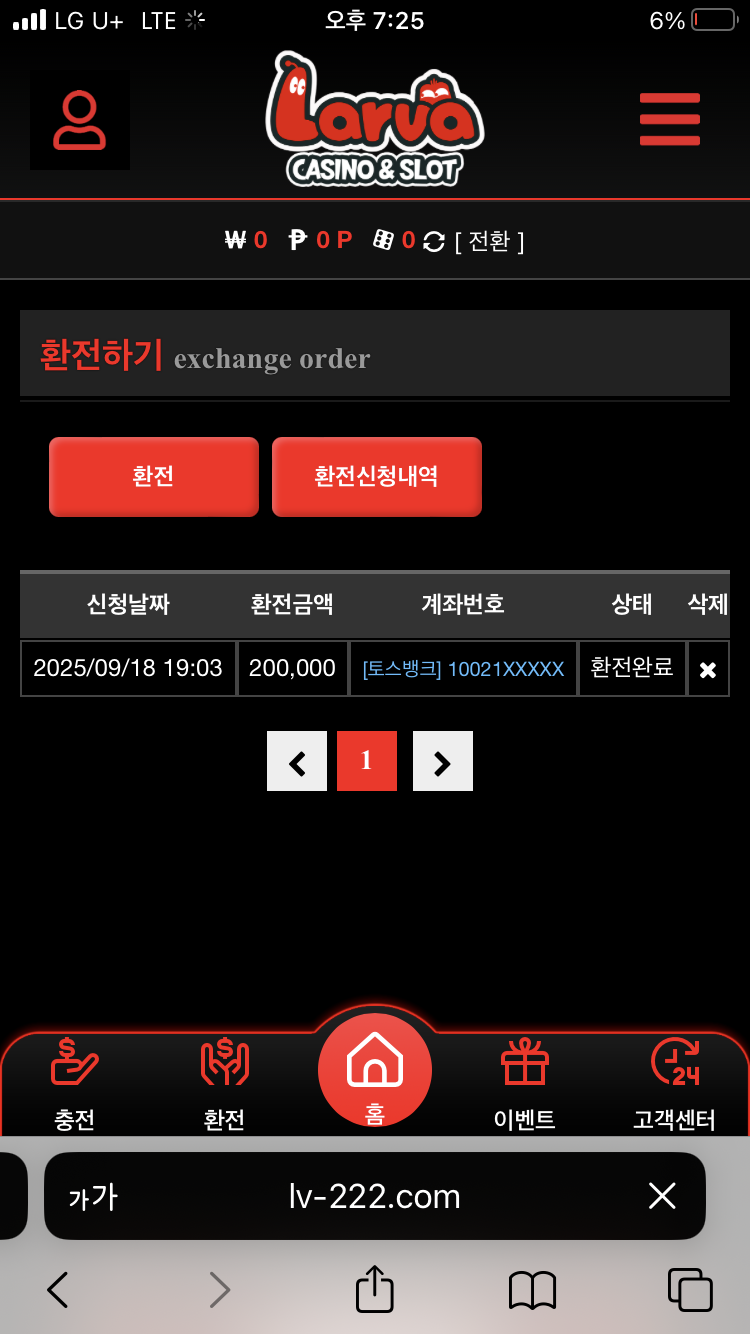Image resolution: width=750 pixels, height=1334 pixels.
Task: Select page 1
Action: [x=367, y=761]
